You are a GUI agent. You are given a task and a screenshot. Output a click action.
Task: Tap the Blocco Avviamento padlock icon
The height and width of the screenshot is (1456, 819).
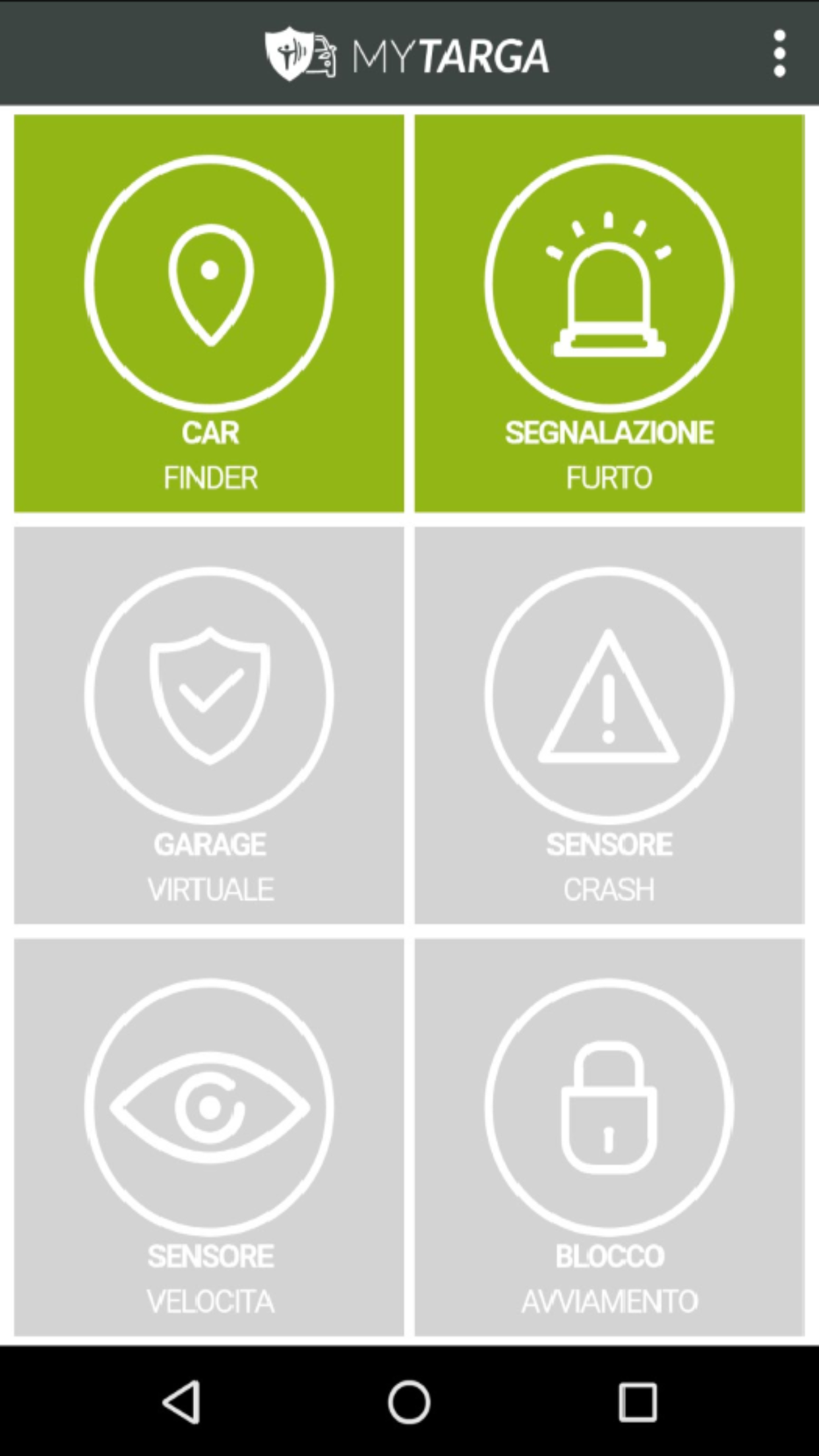[x=608, y=1108]
